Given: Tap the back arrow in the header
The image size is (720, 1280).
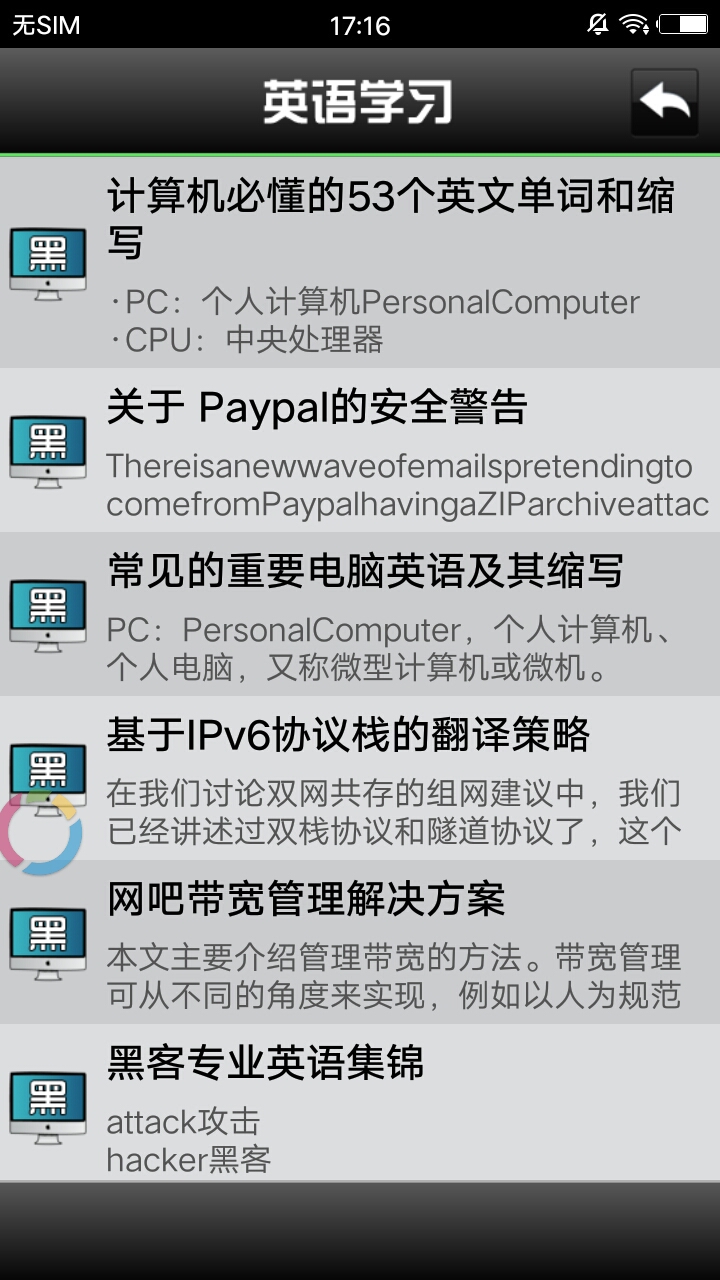Looking at the screenshot, I should [x=664, y=102].
